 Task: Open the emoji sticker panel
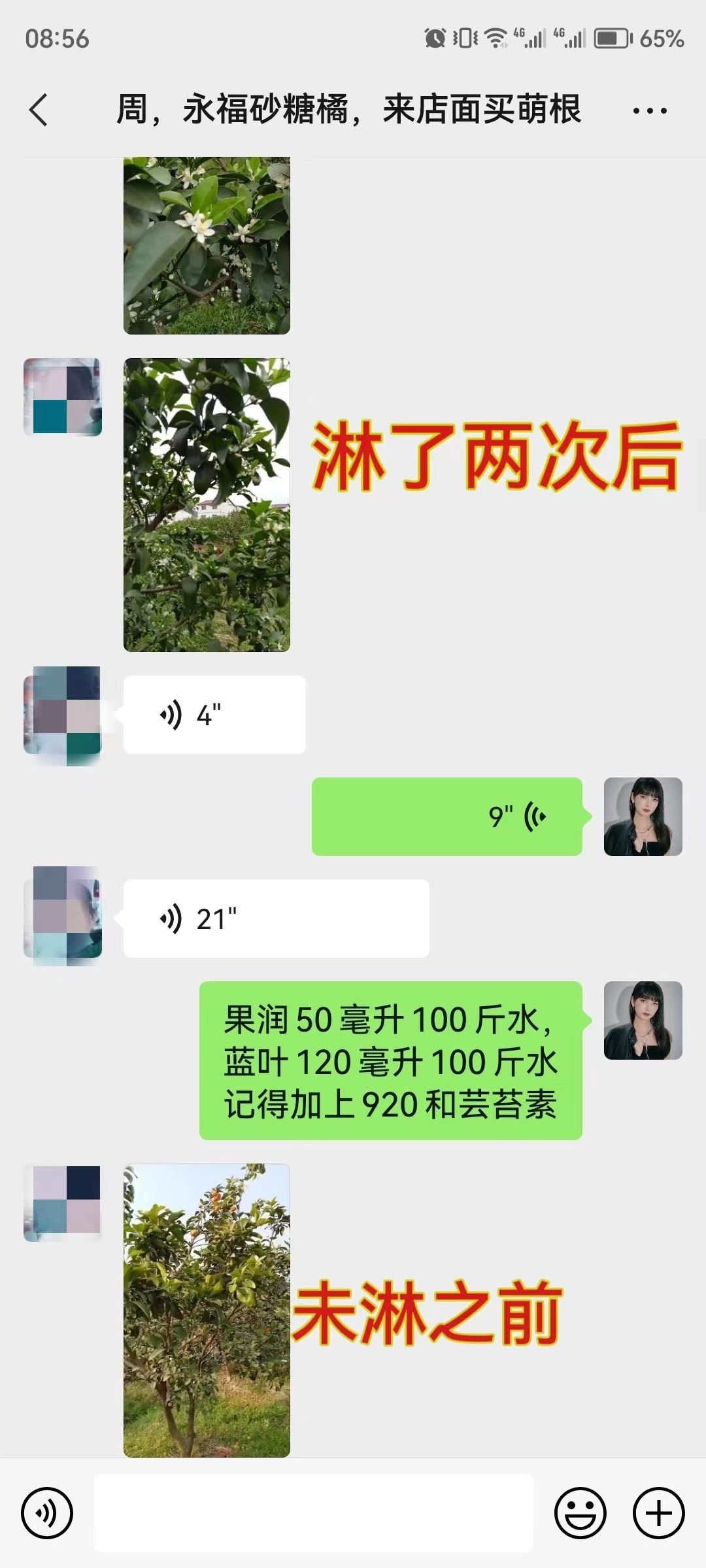580,1513
